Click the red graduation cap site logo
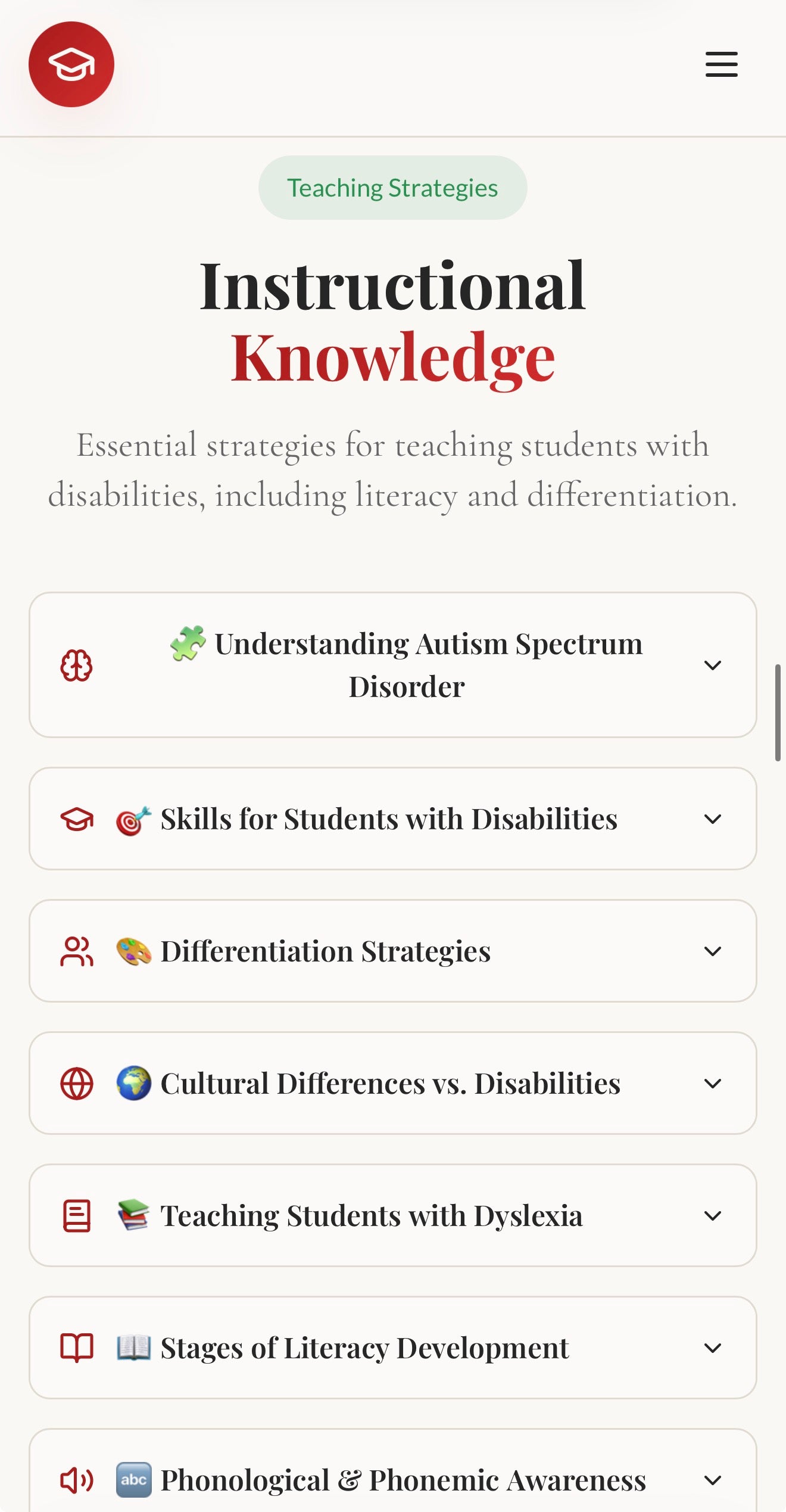 (71, 65)
